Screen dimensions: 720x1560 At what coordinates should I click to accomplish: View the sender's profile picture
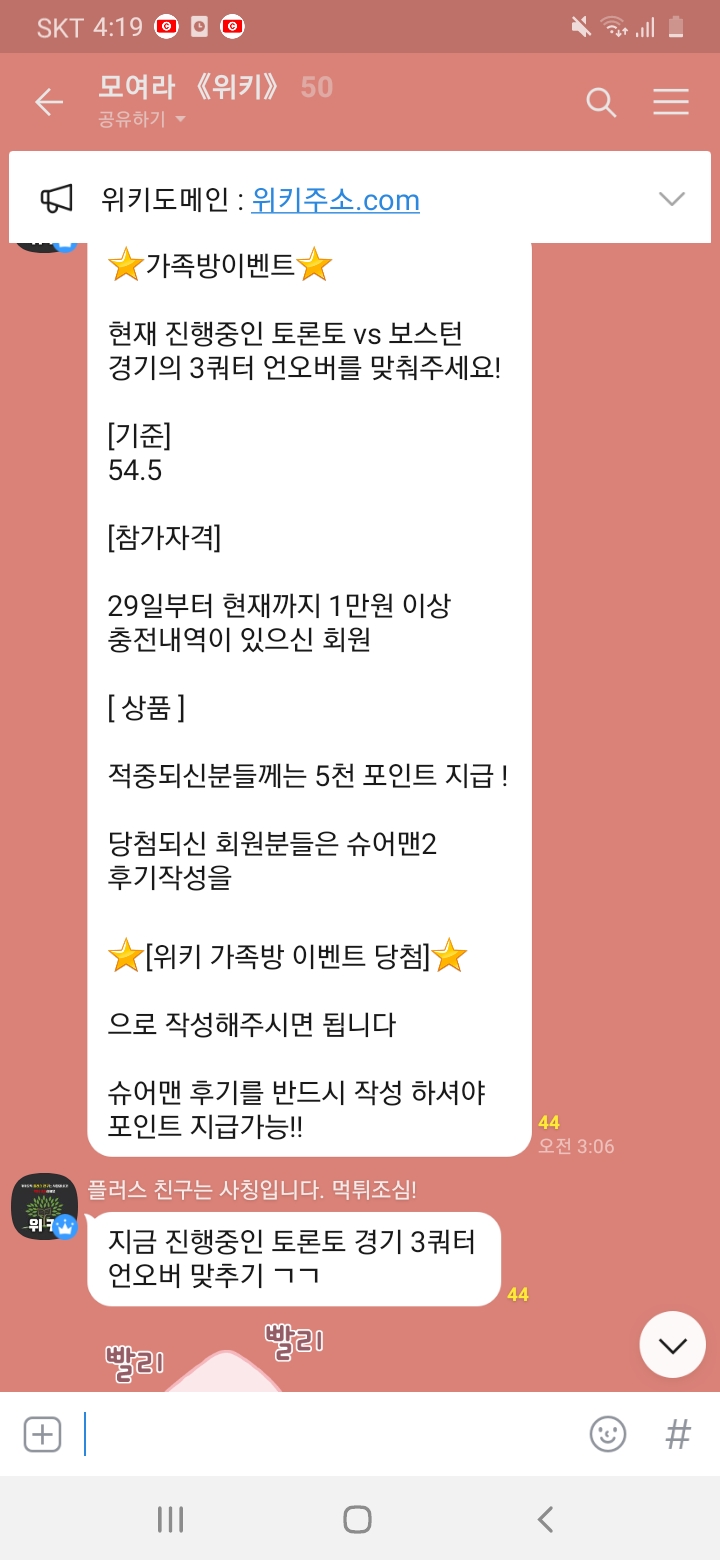(x=44, y=1206)
